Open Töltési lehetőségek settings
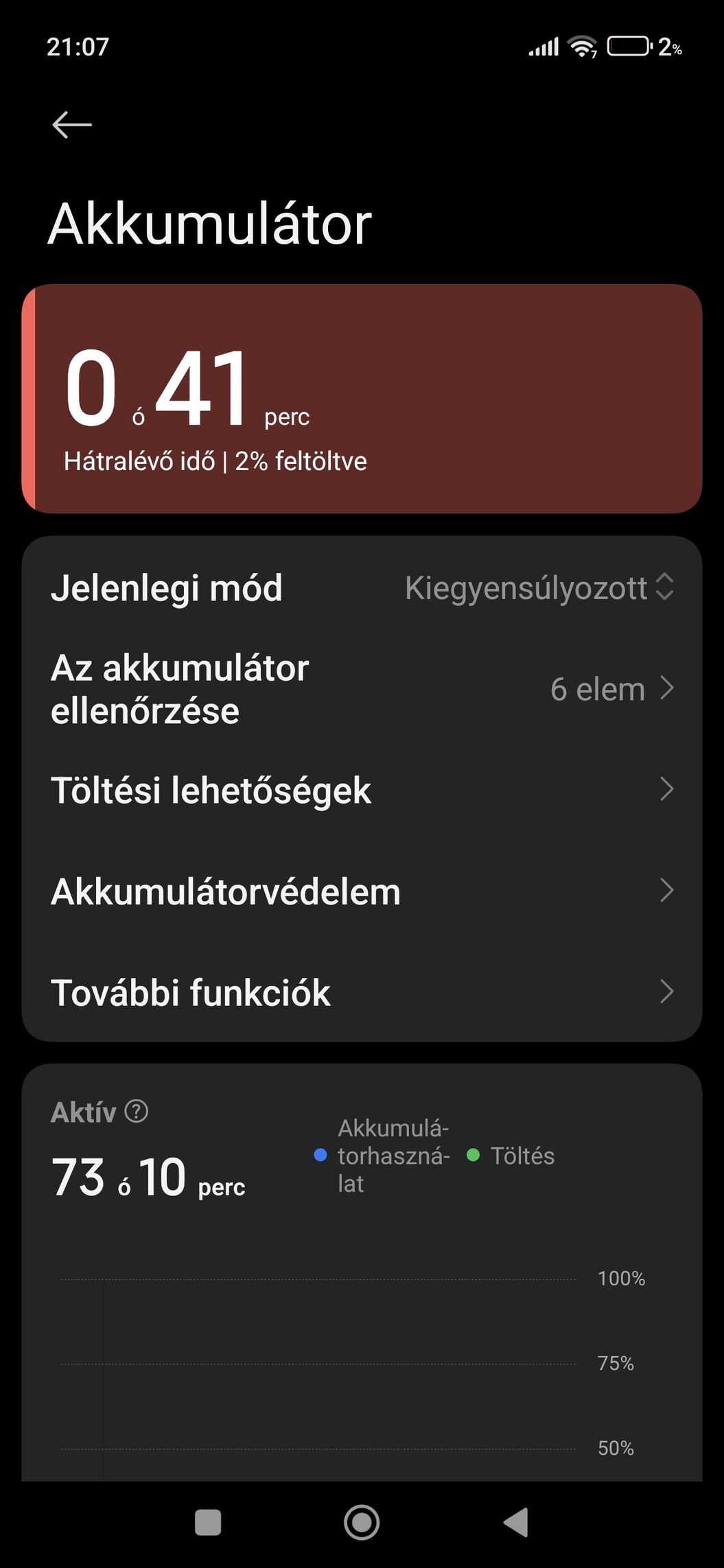This screenshot has width=724, height=1568. pyautogui.click(x=362, y=790)
